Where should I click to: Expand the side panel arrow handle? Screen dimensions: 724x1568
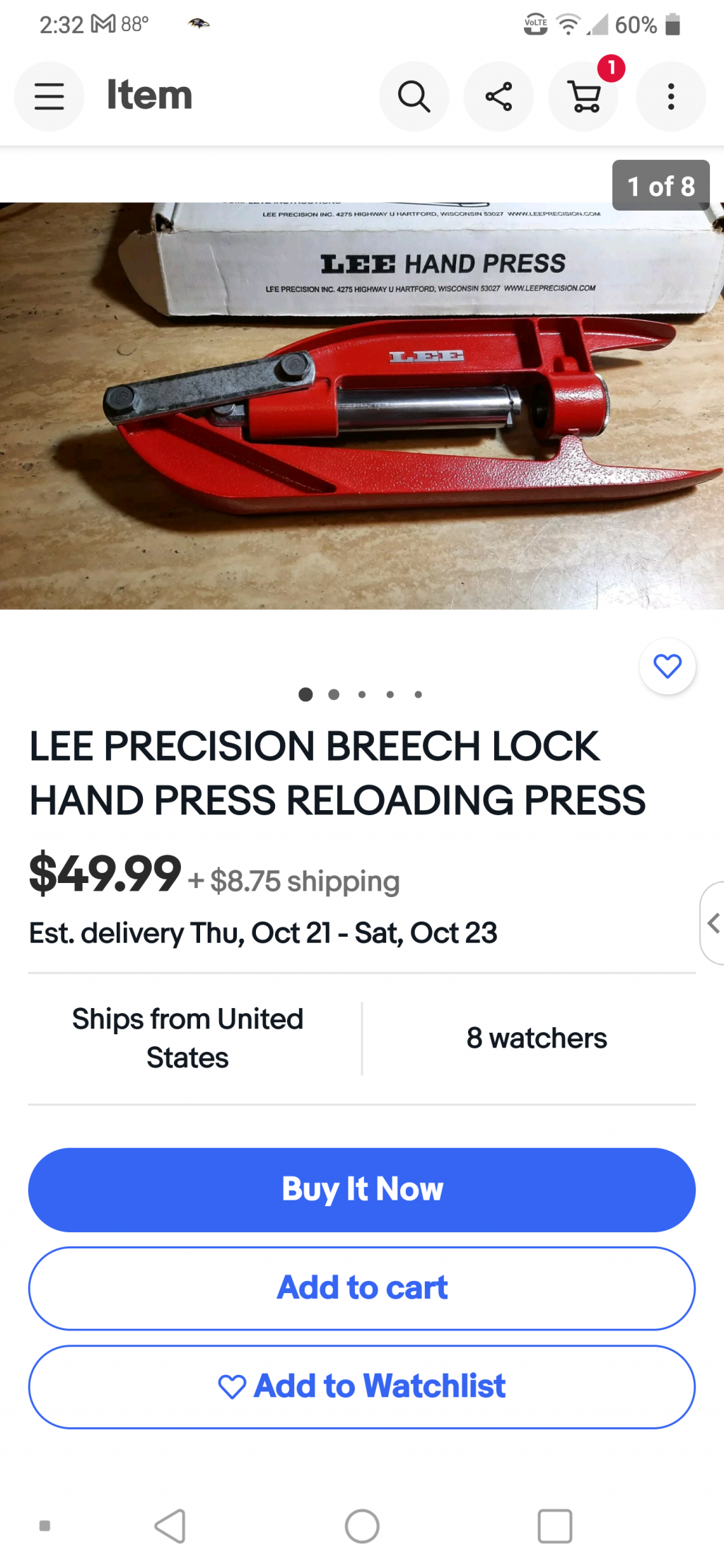713,923
